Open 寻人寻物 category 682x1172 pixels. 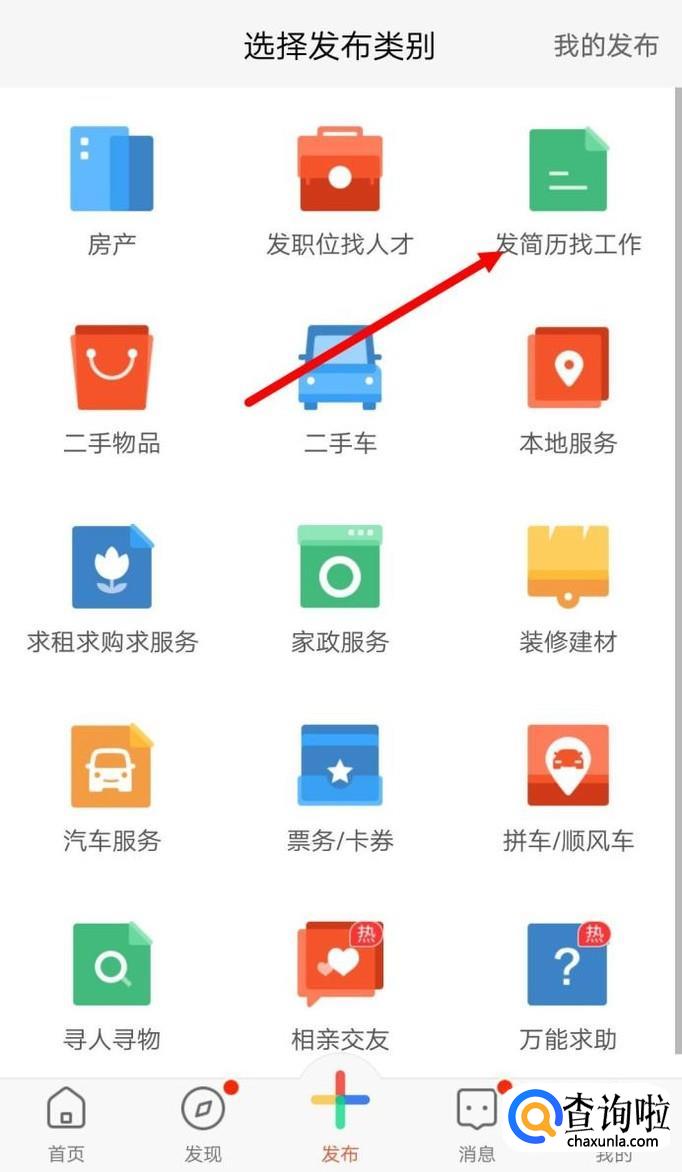[x=111, y=986]
